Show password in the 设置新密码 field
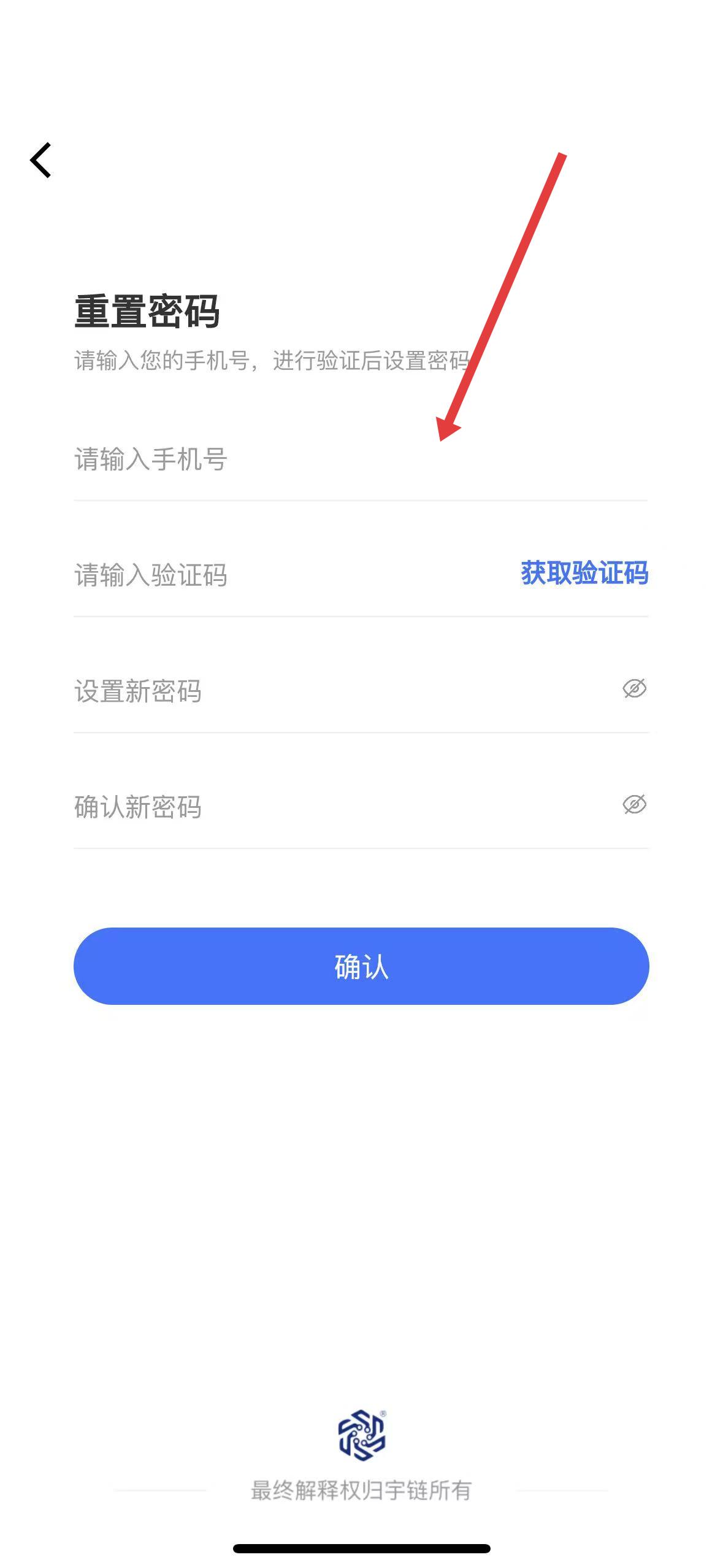This screenshot has height=1568, width=723. [634, 689]
